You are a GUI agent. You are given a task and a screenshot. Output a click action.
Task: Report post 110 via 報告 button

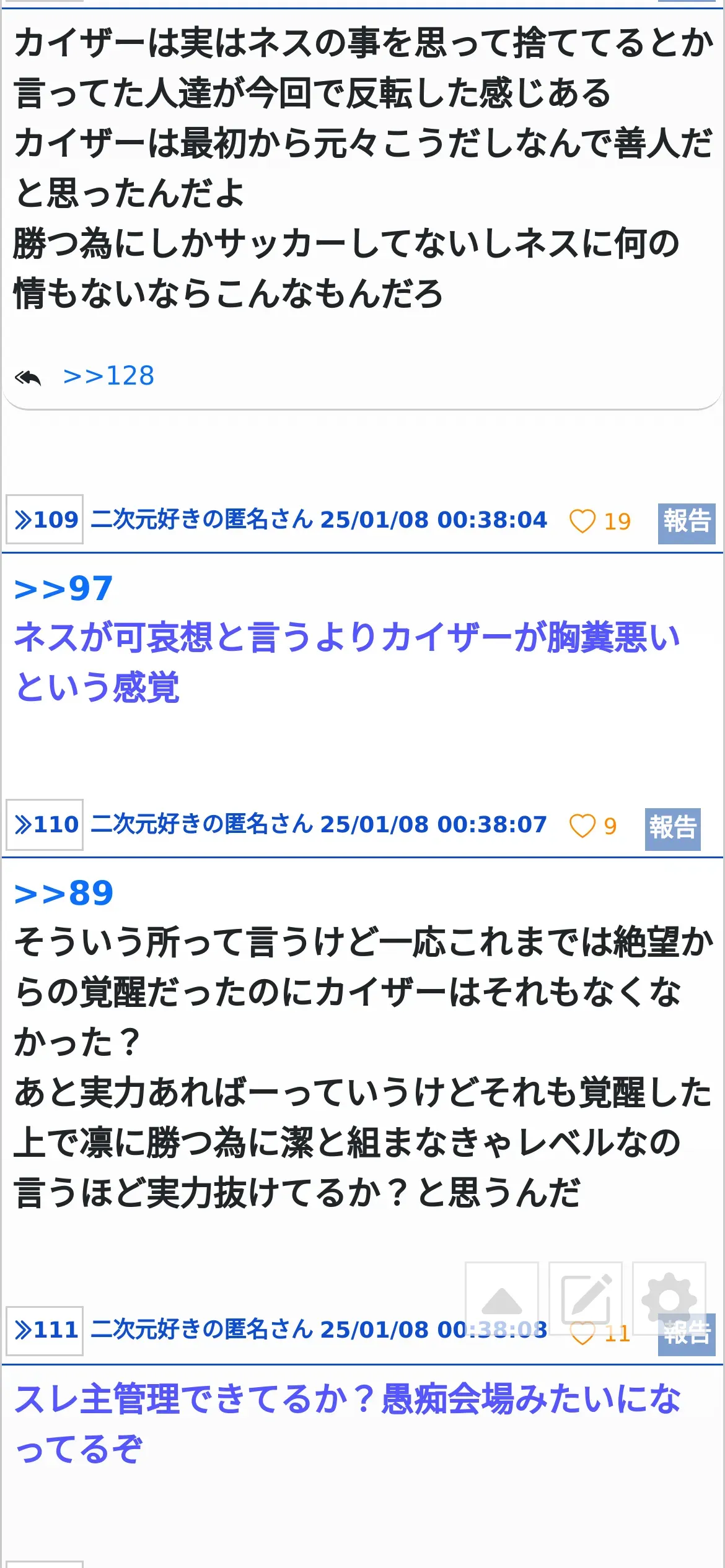pyautogui.click(x=673, y=829)
